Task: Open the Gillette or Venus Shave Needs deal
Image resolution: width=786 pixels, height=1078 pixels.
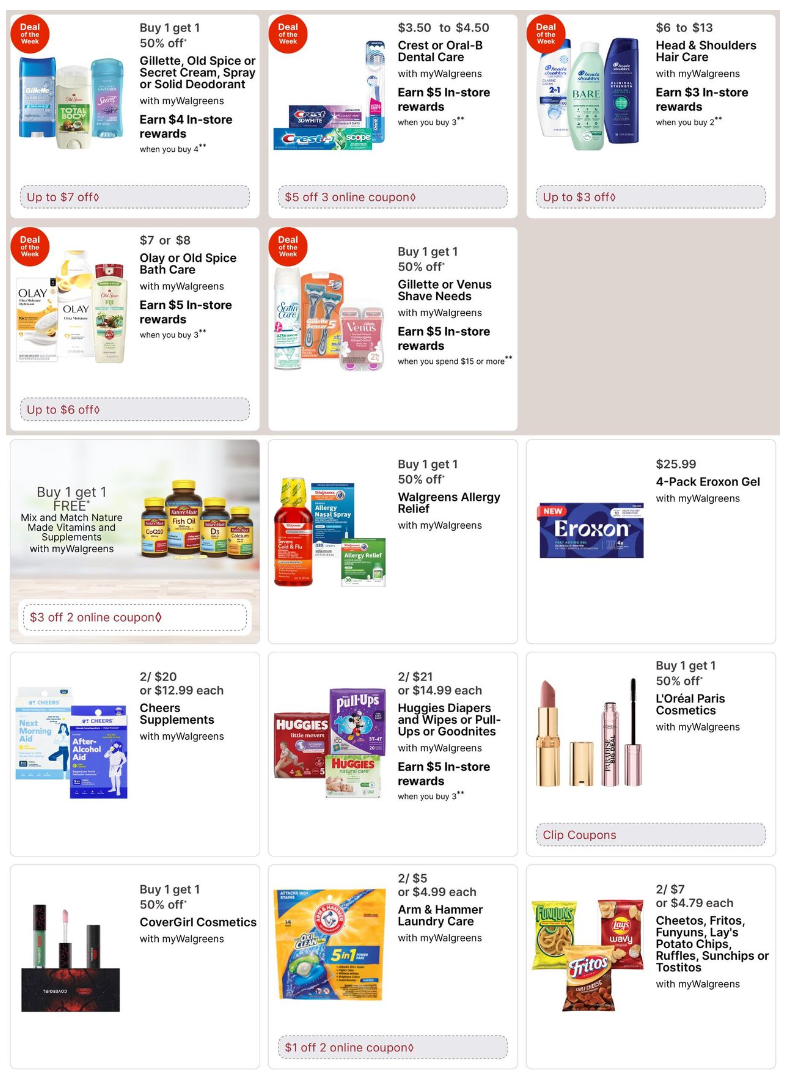Action: pyautogui.click(x=444, y=290)
